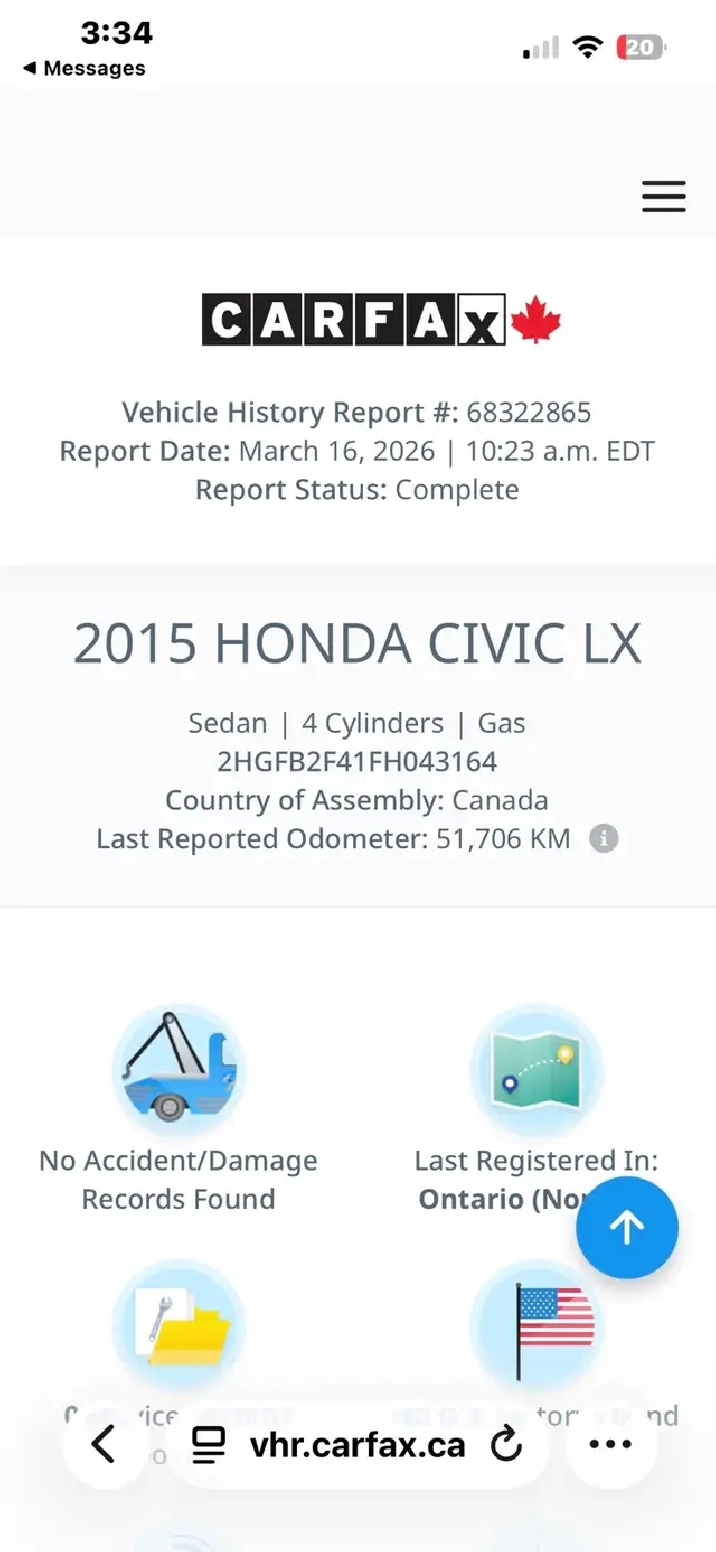
Task: Return to the Messages app
Action: click(84, 68)
